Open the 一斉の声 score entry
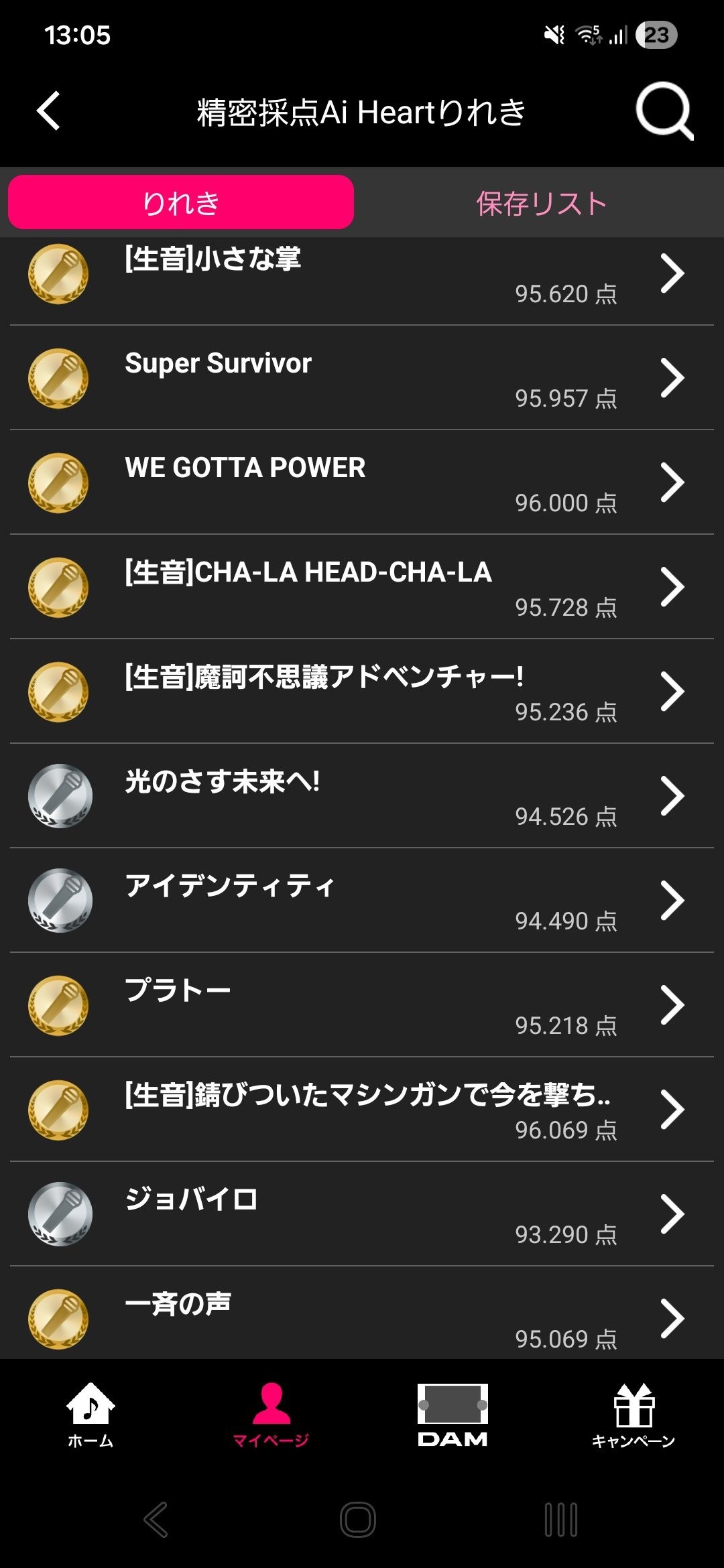This screenshot has height=1568, width=724. (362, 1313)
